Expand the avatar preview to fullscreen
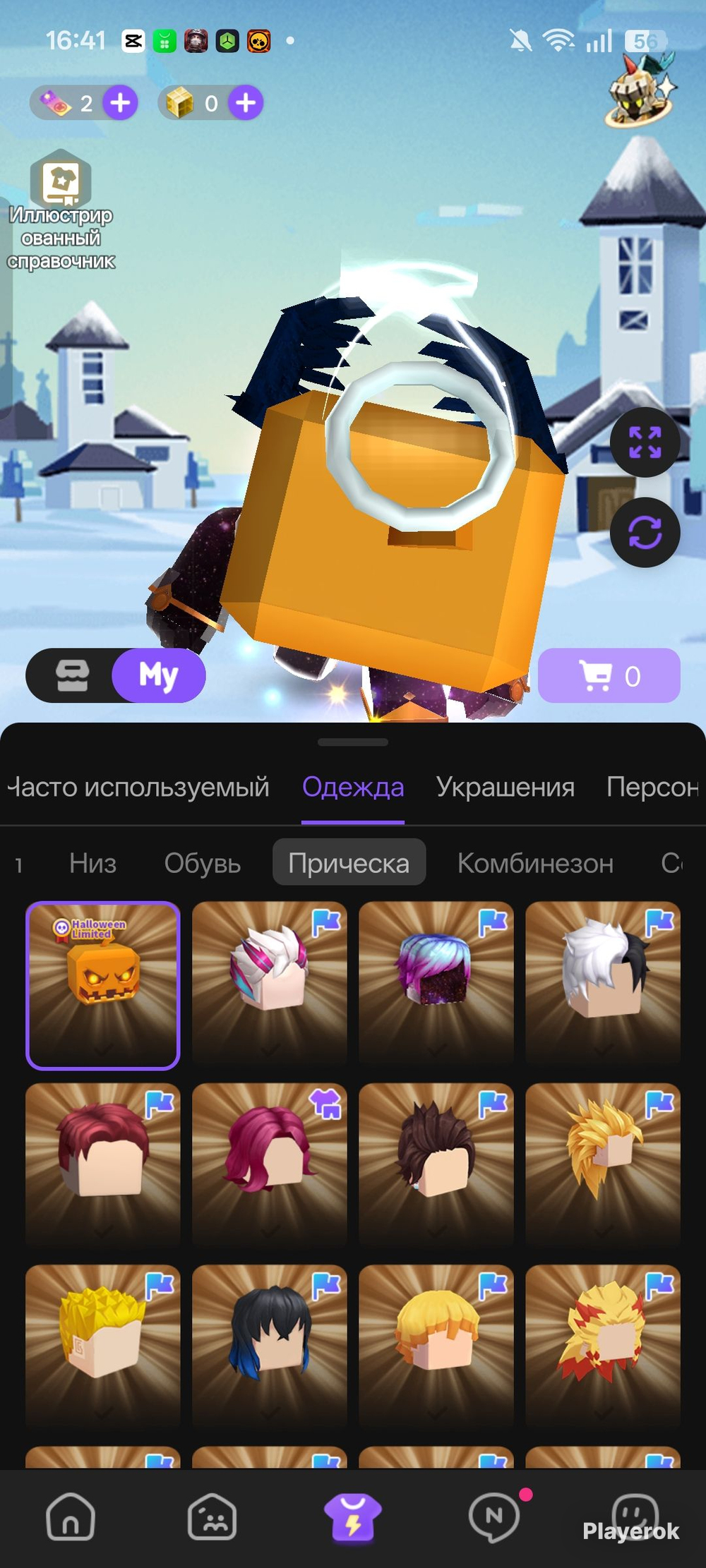Image resolution: width=706 pixels, height=1568 pixels. [645, 442]
